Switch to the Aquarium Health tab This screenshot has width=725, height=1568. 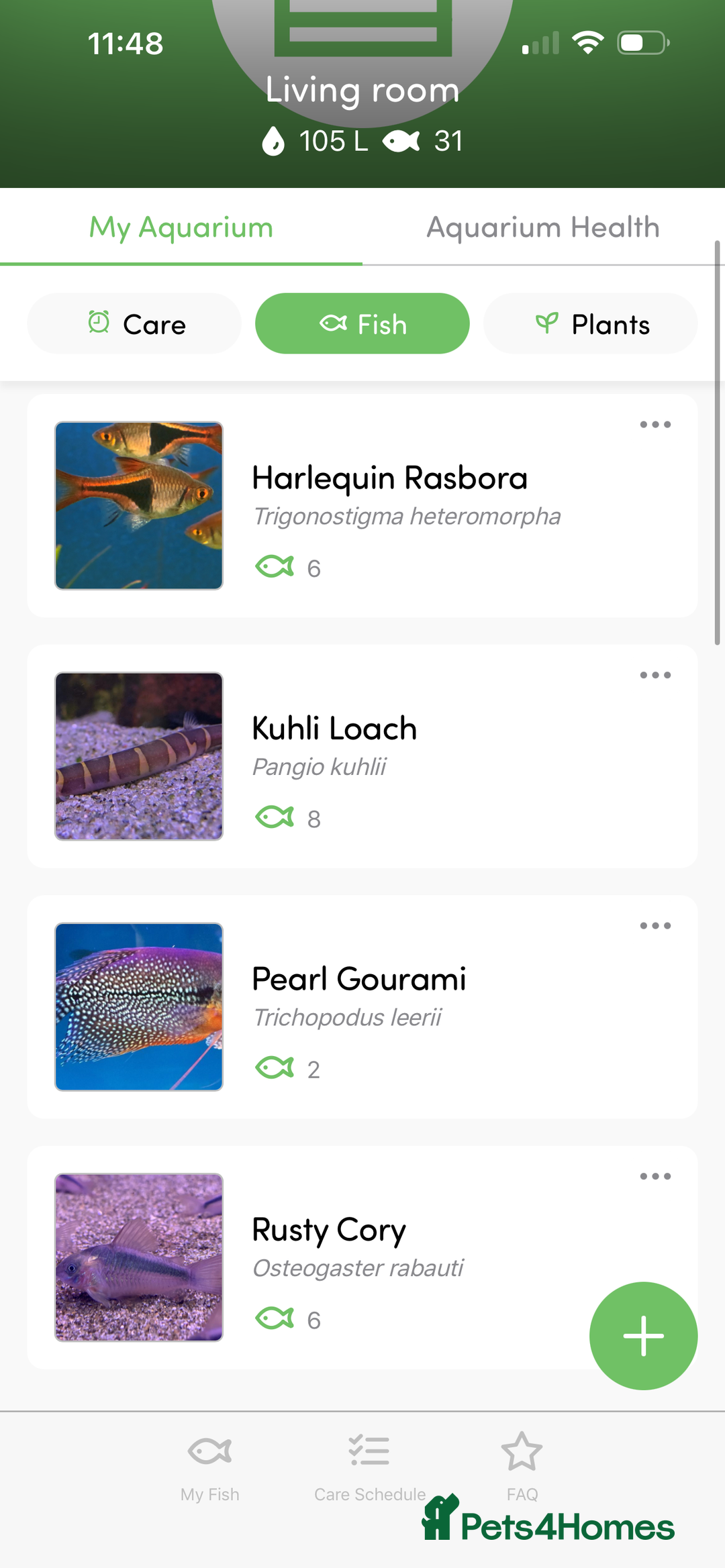(x=542, y=227)
